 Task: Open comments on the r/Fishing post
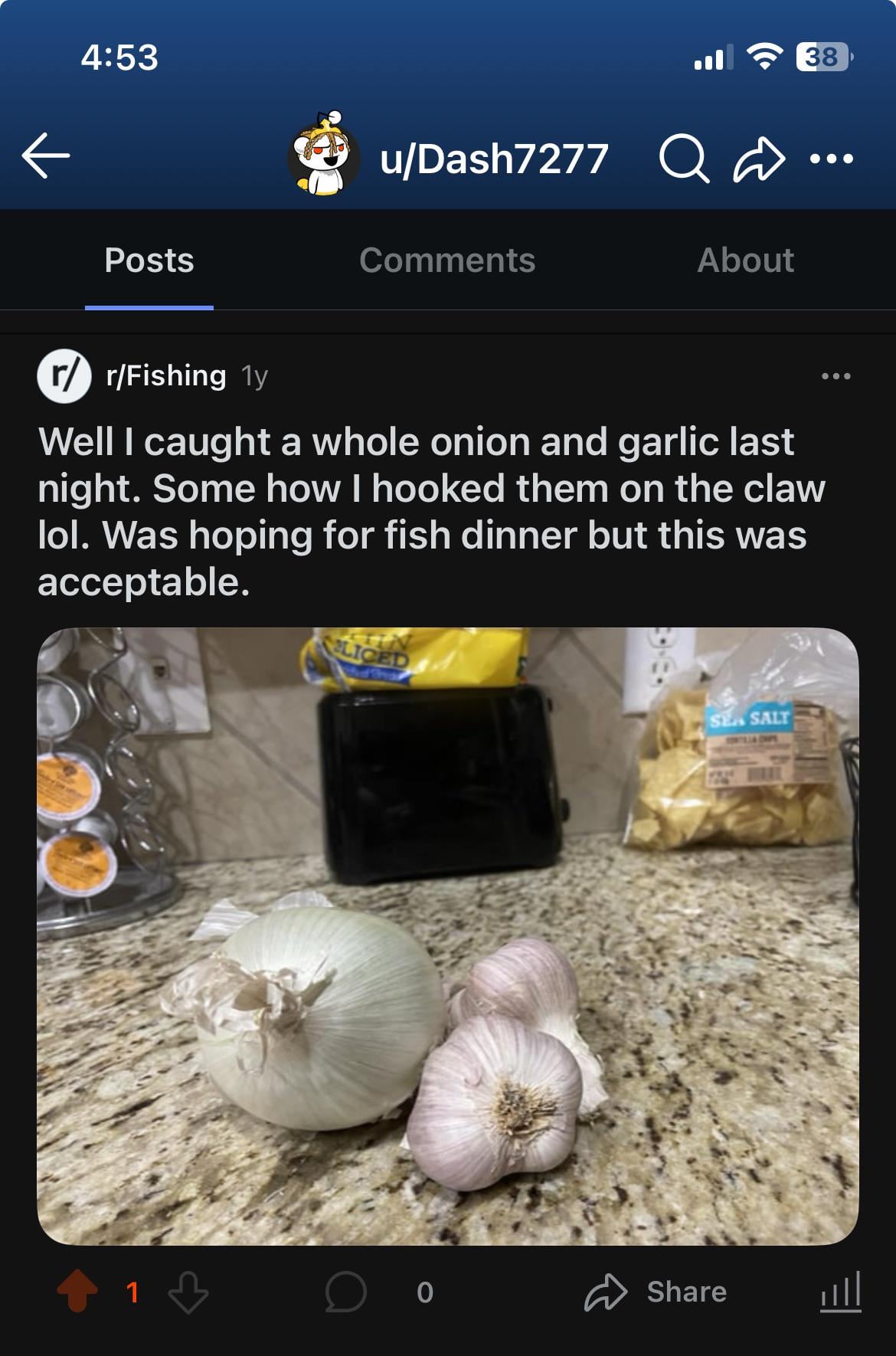tap(346, 1292)
